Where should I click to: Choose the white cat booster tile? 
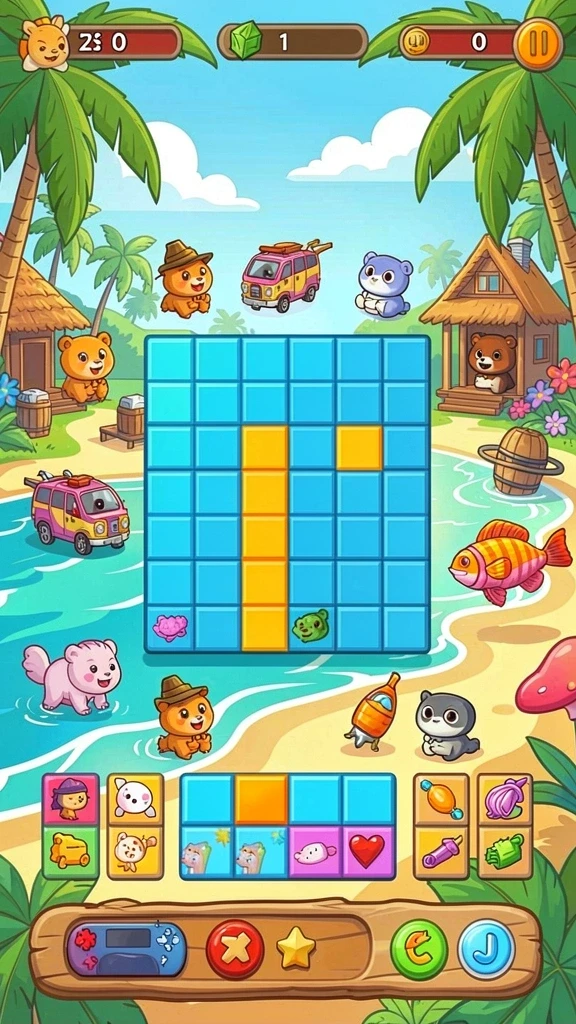(x=135, y=799)
